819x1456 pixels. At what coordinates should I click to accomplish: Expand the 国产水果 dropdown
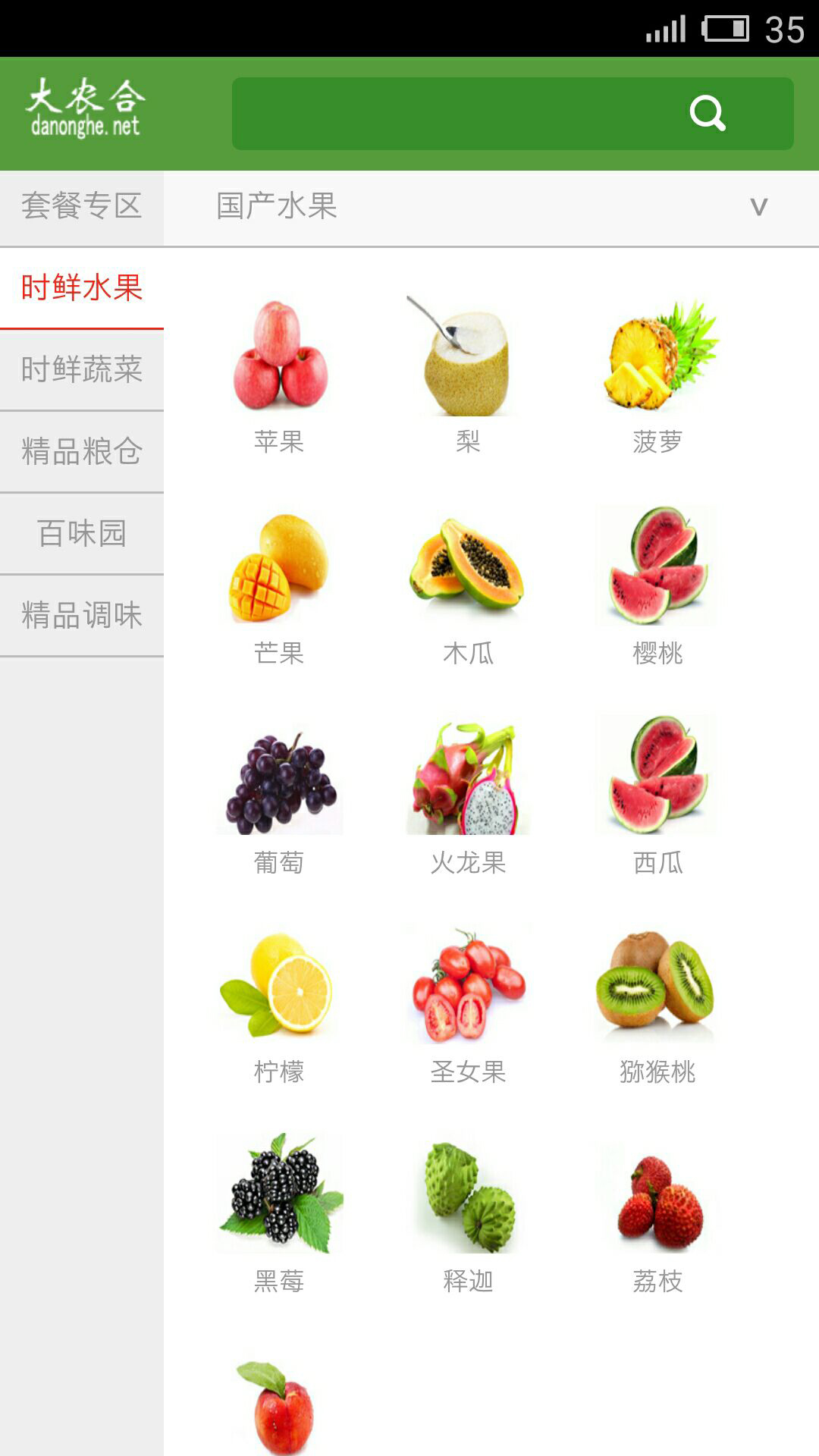click(758, 206)
